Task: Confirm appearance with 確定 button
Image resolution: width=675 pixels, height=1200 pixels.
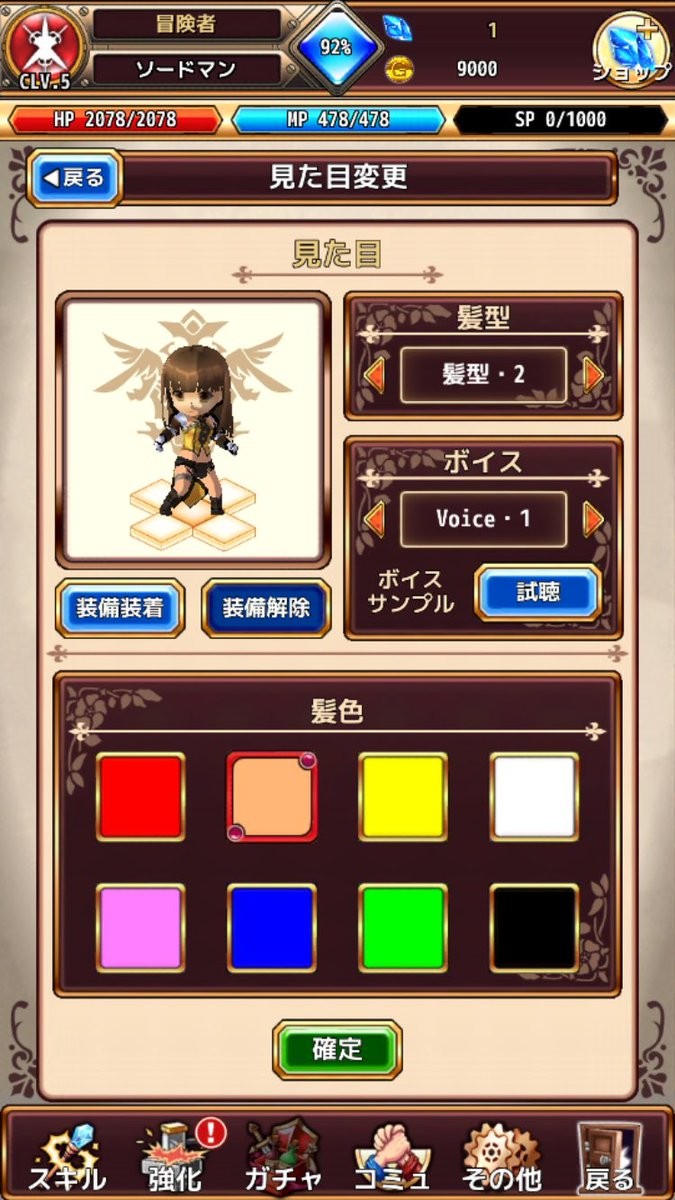Action: (337, 1049)
